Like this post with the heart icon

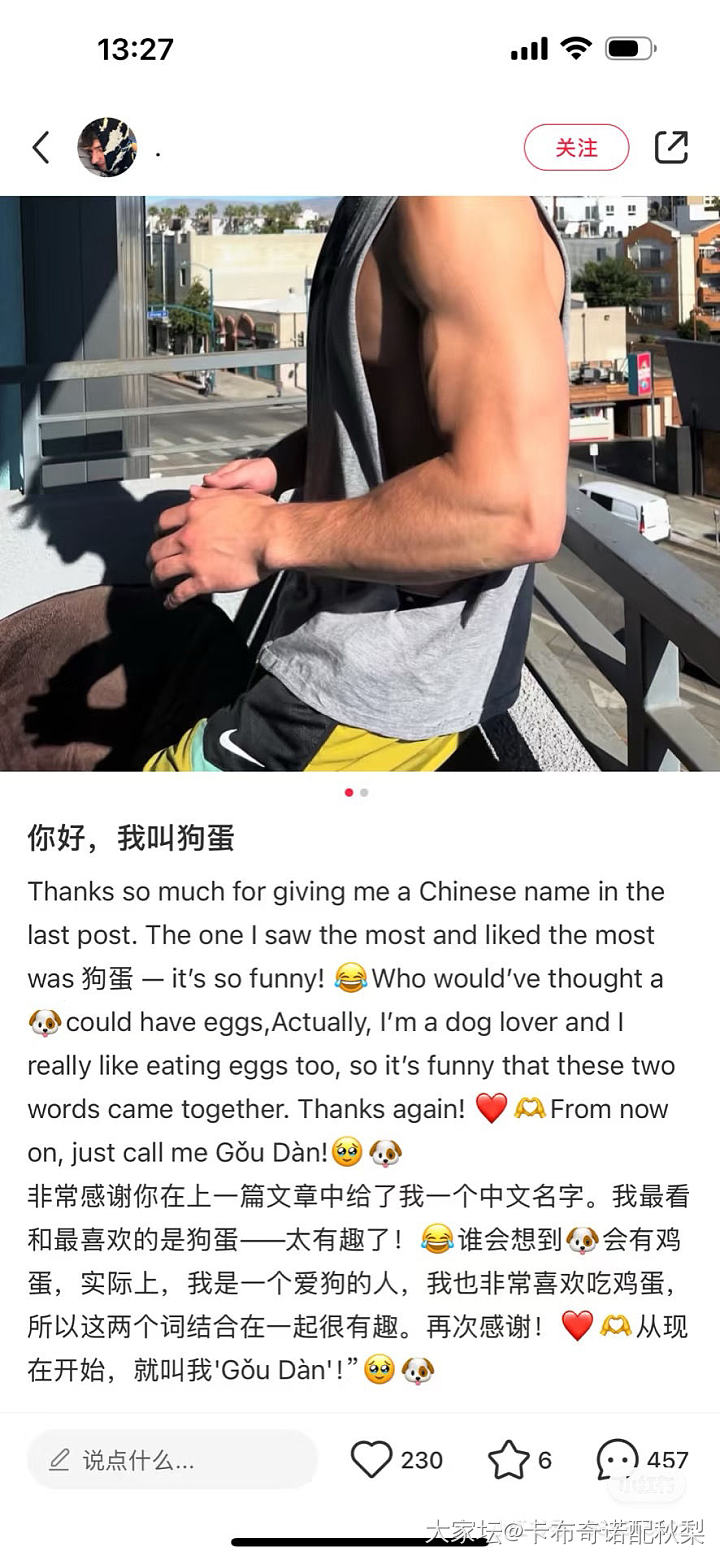pyautogui.click(x=372, y=1460)
